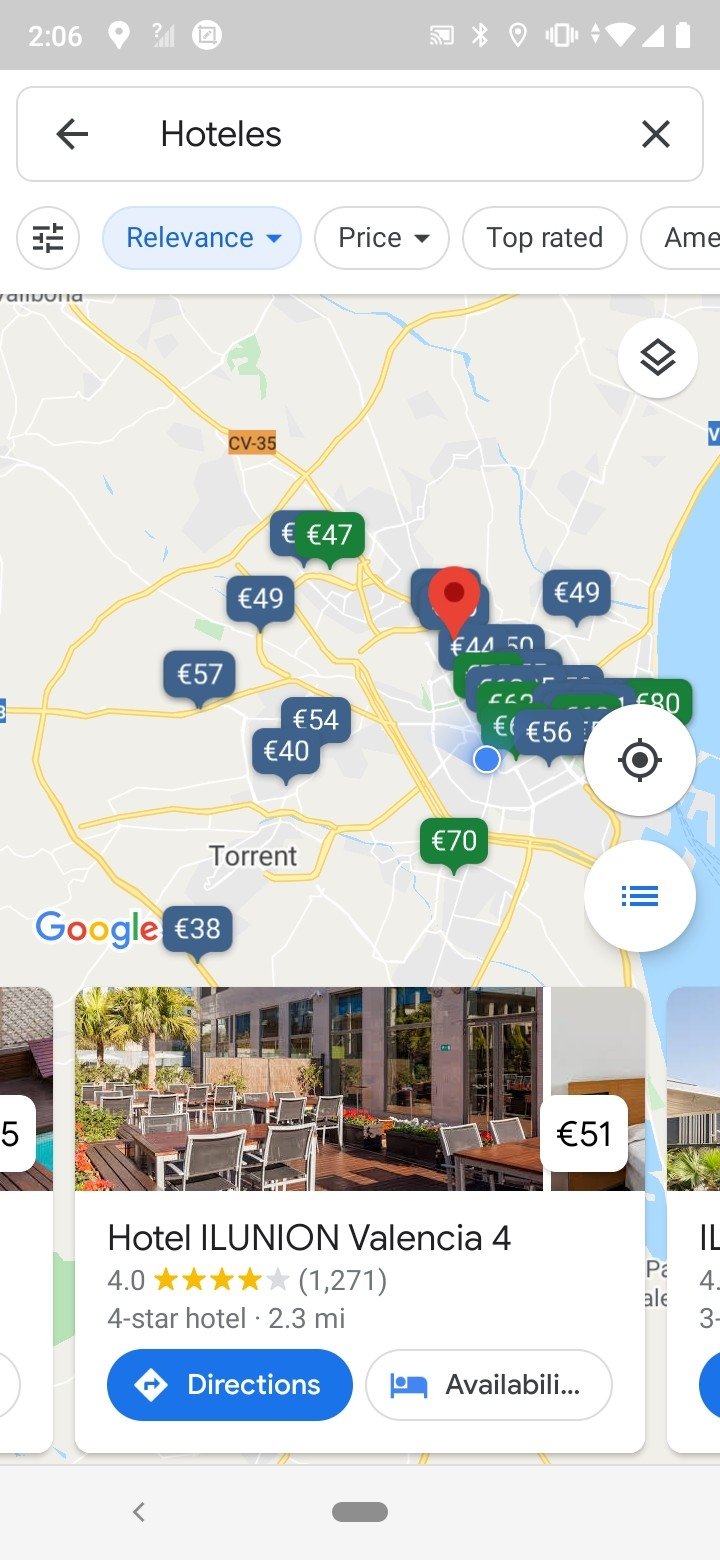Open the filter settings icon
720x1560 pixels.
pyautogui.click(x=48, y=238)
